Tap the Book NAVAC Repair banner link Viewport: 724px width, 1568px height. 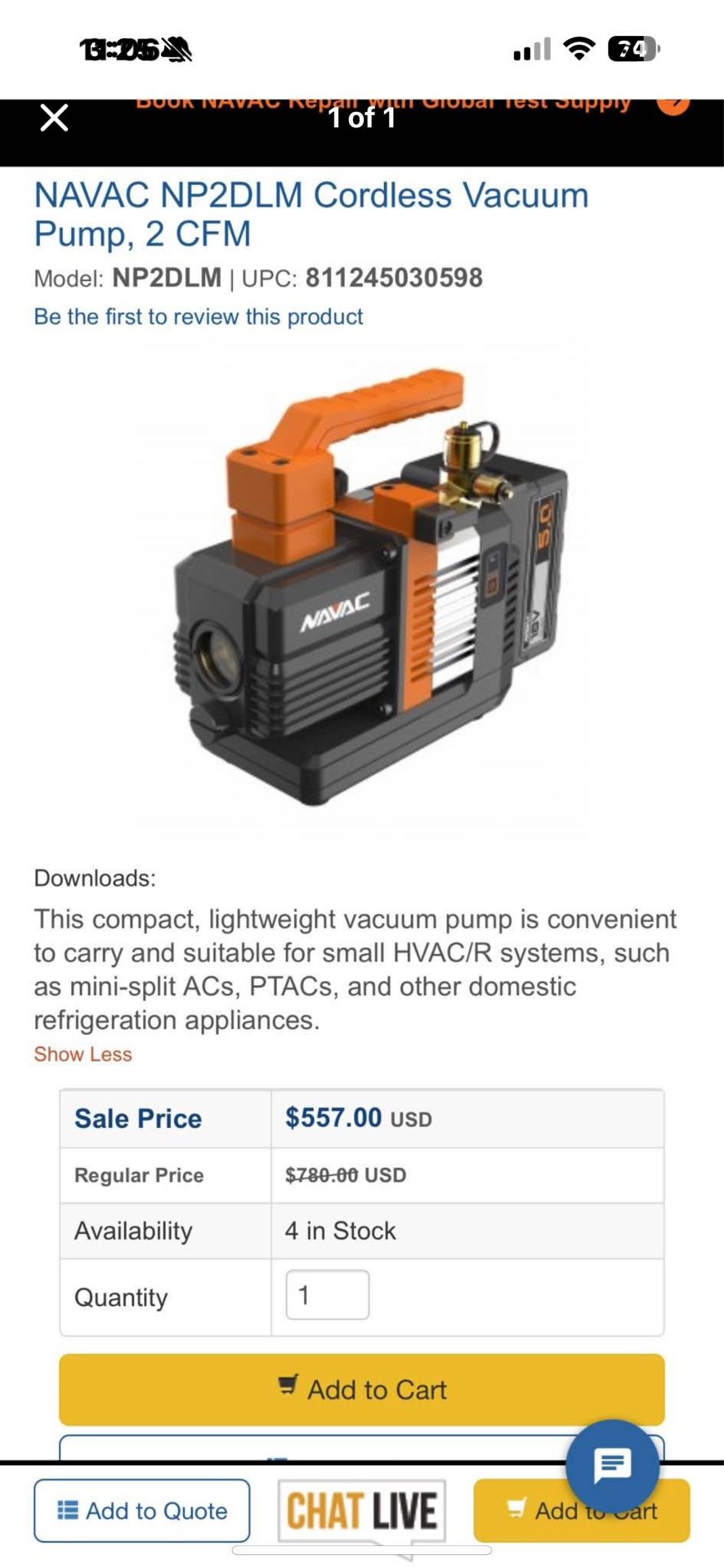click(x=384, y=100)
